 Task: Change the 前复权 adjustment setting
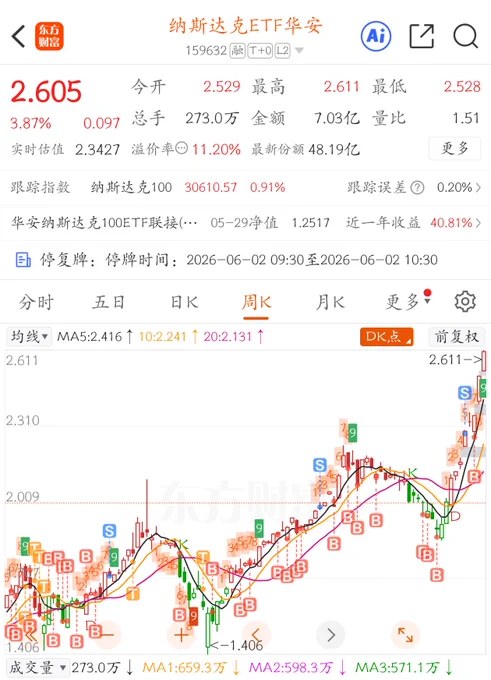pyautogui.click(x=457, y=337)
